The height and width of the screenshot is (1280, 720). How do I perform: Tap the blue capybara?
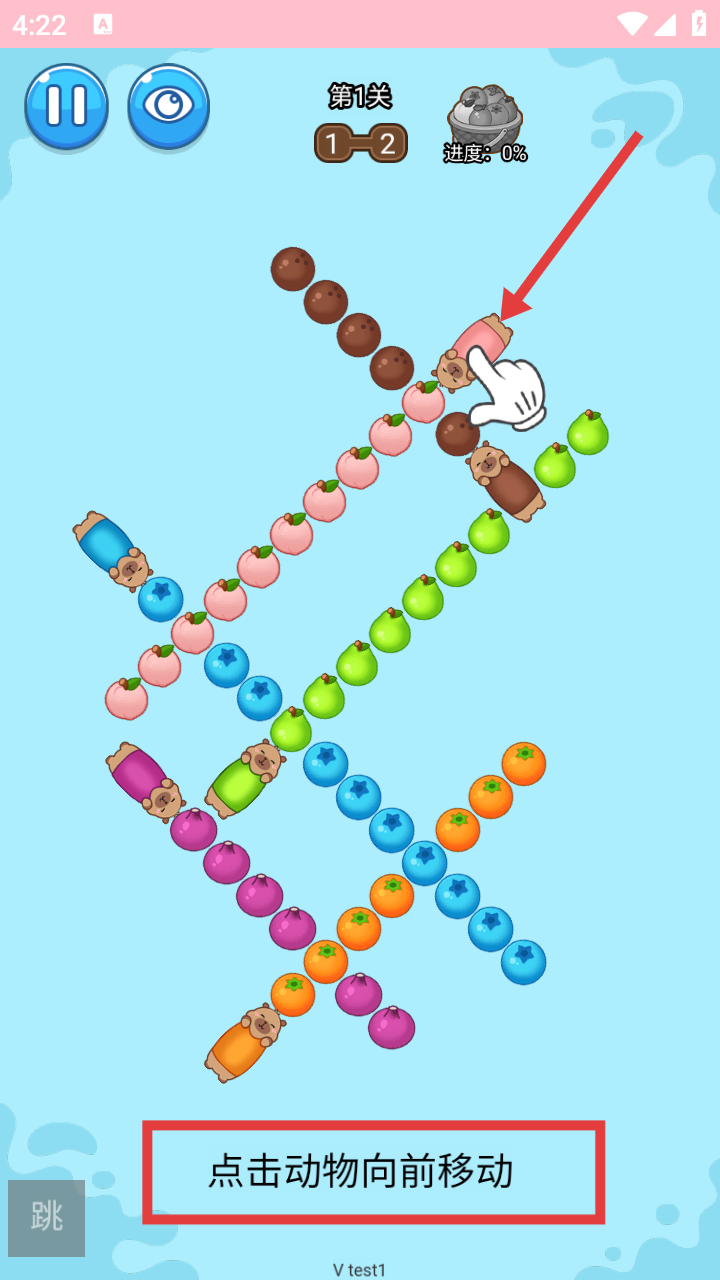112,549
